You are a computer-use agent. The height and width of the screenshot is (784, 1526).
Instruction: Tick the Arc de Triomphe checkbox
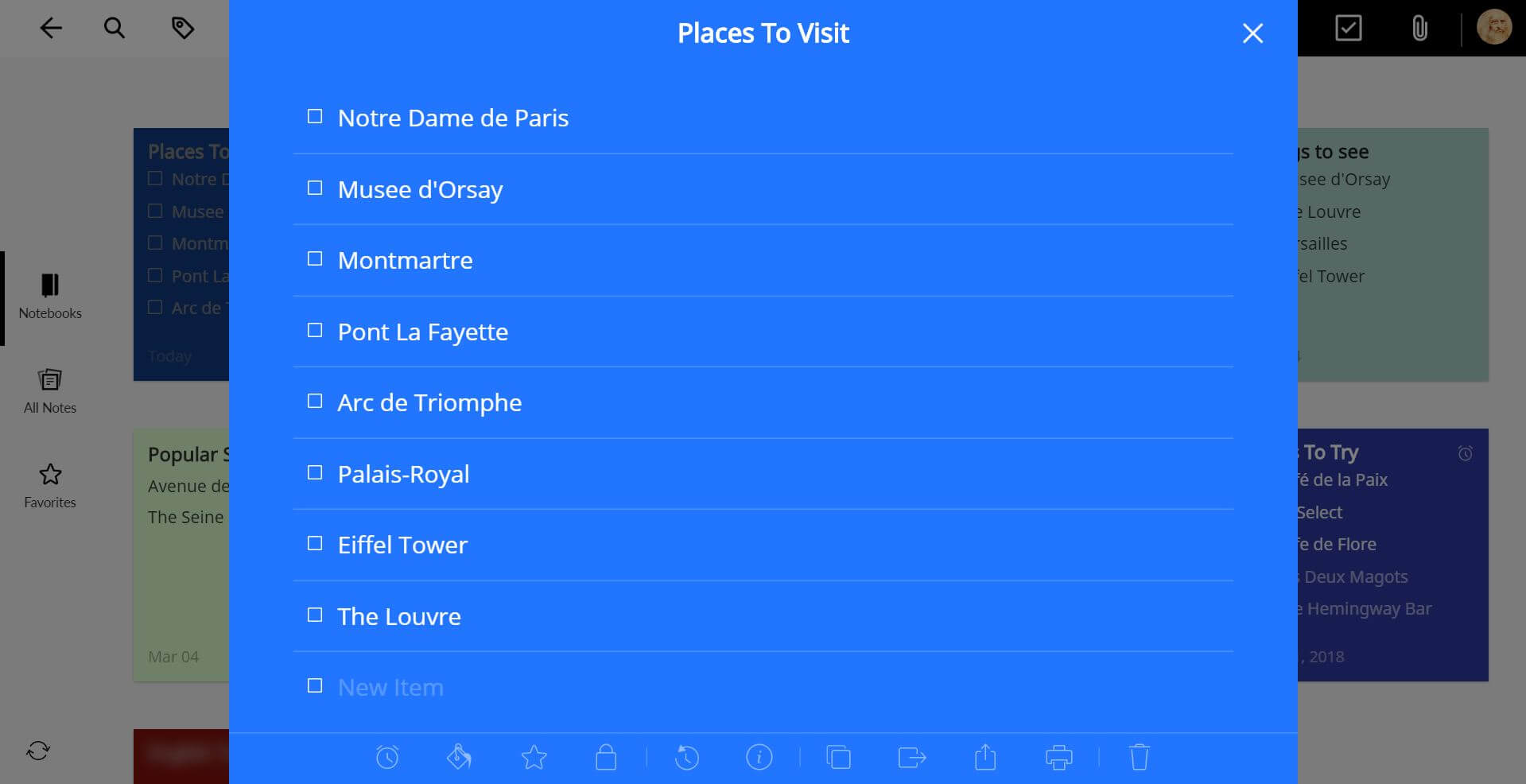[315, 402]
